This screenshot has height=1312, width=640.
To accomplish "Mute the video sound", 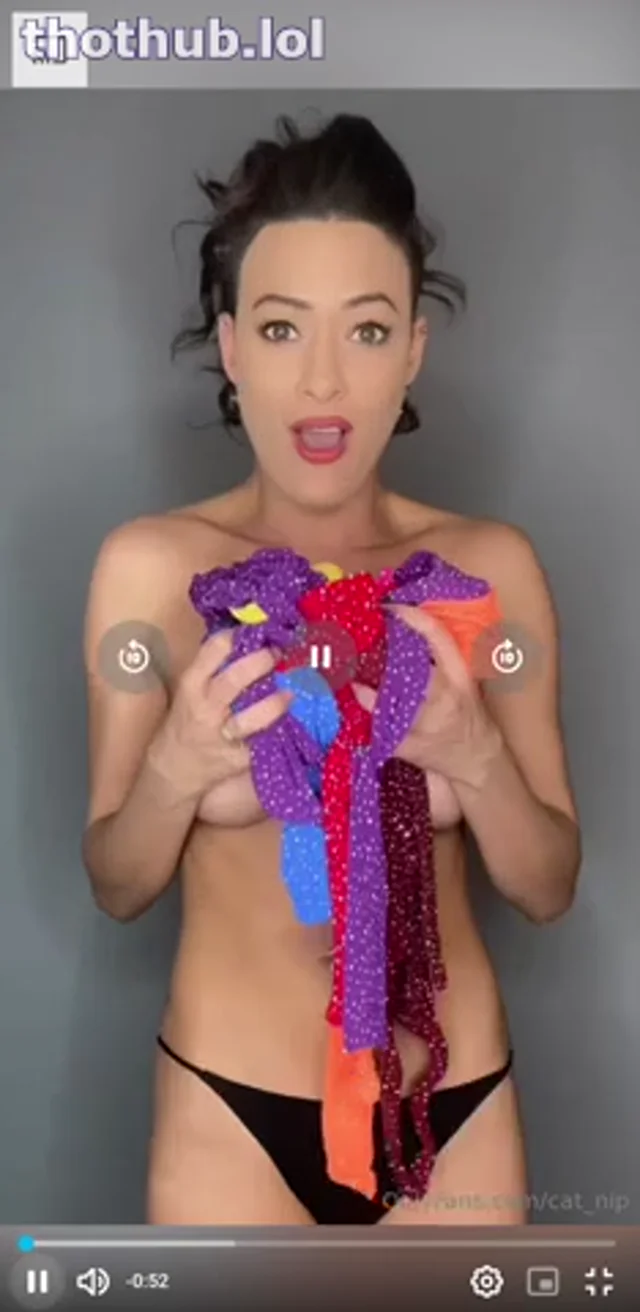I will coord(93,1281).
